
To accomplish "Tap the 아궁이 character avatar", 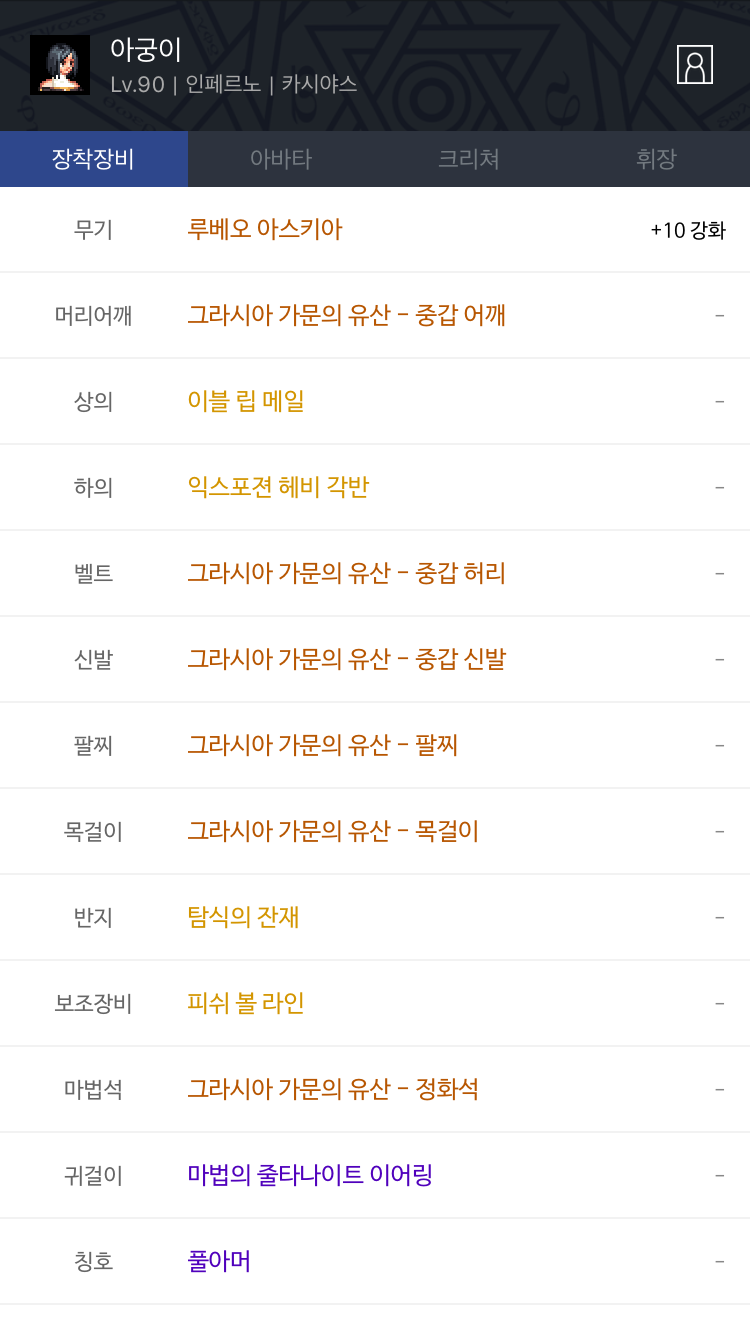I will click(x=60, y=65).
